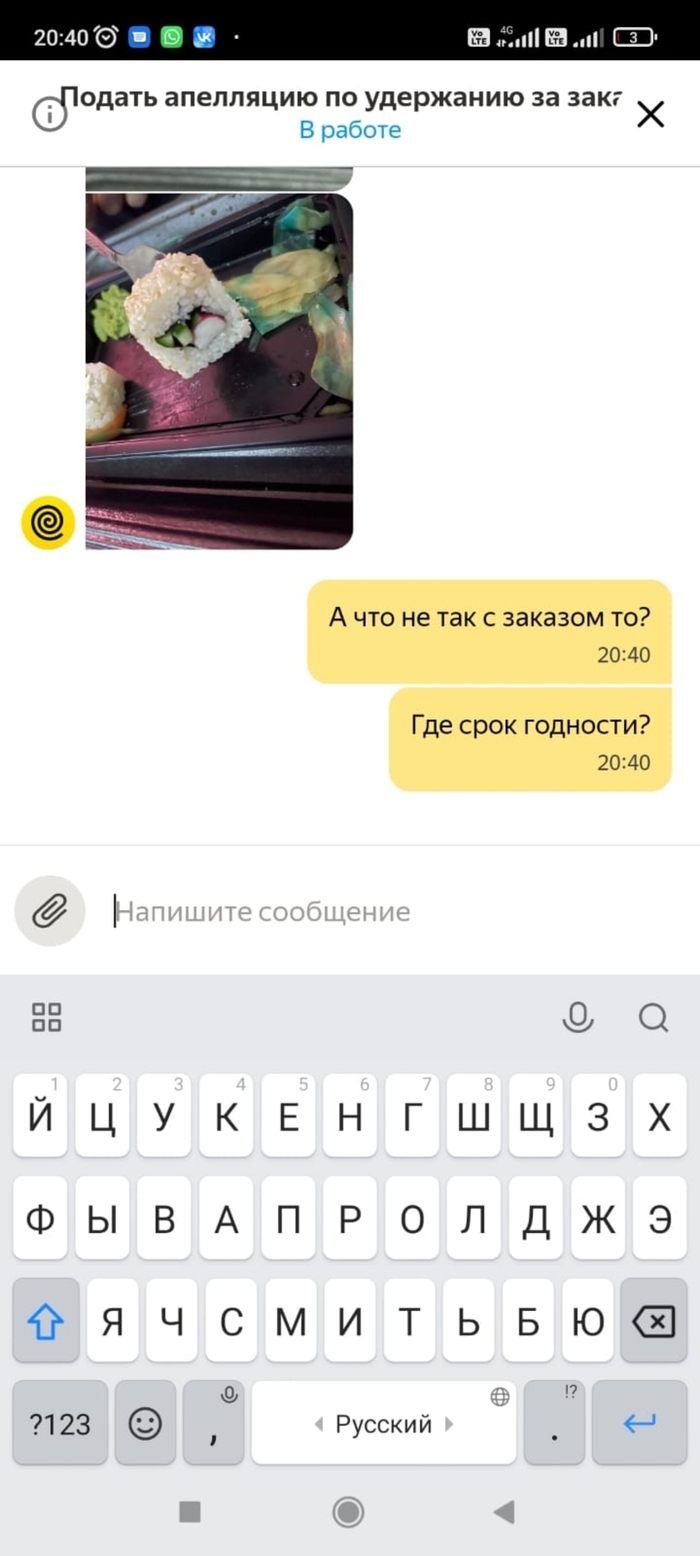Open the emoji picker on keyboard
The height and width of the screenshot is (1556, 700).
146,1424
